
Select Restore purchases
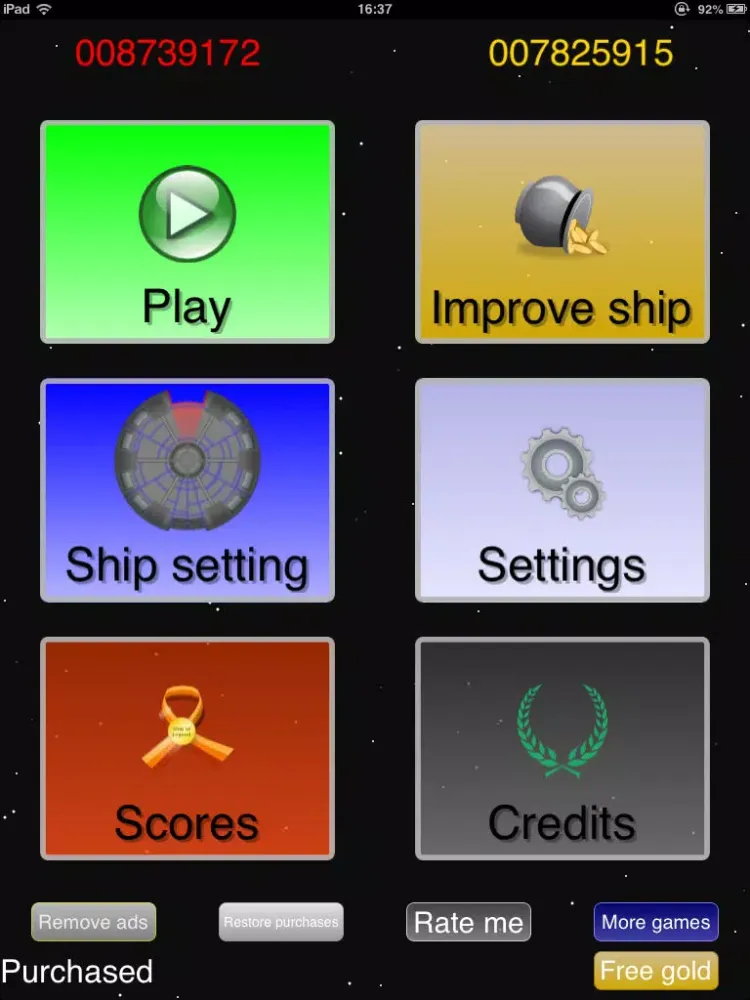(x=281, y=922)
